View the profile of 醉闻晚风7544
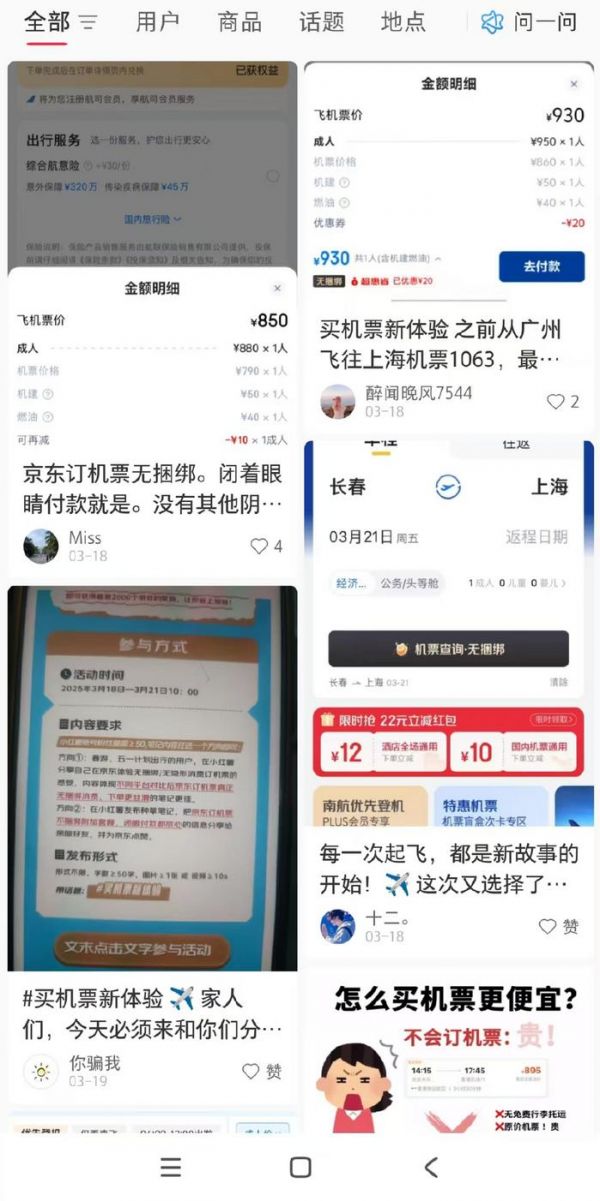The height and width of the screenshot is (1201, 600). (338, 401)
